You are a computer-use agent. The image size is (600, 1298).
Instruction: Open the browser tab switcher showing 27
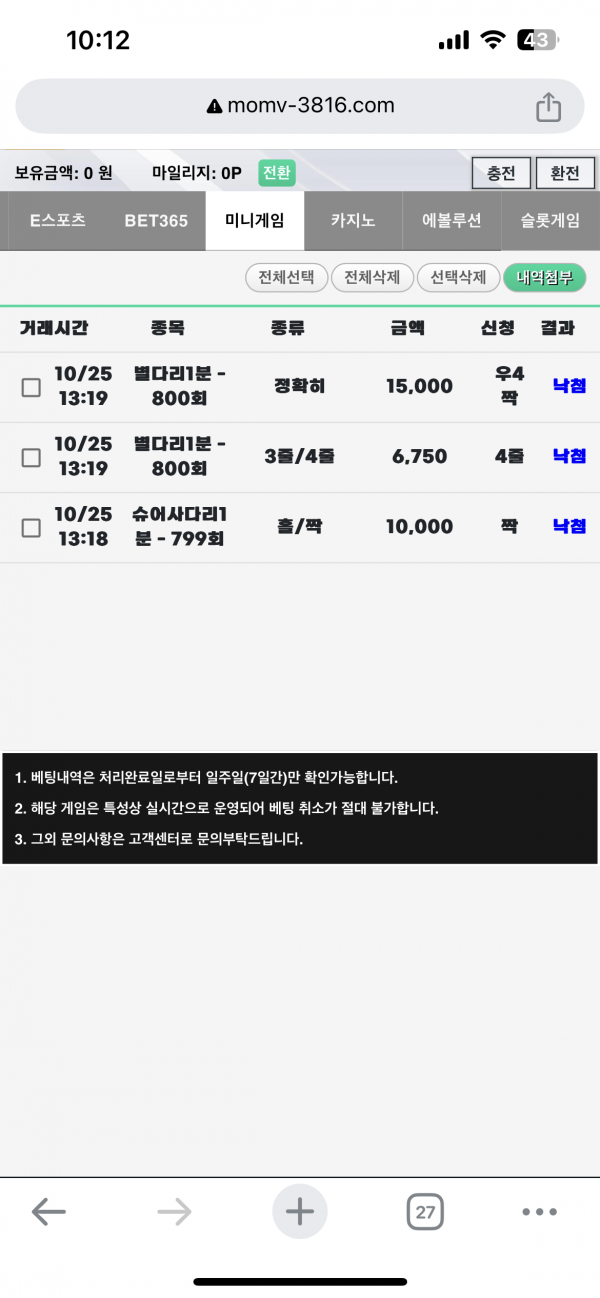[425, 1213]
